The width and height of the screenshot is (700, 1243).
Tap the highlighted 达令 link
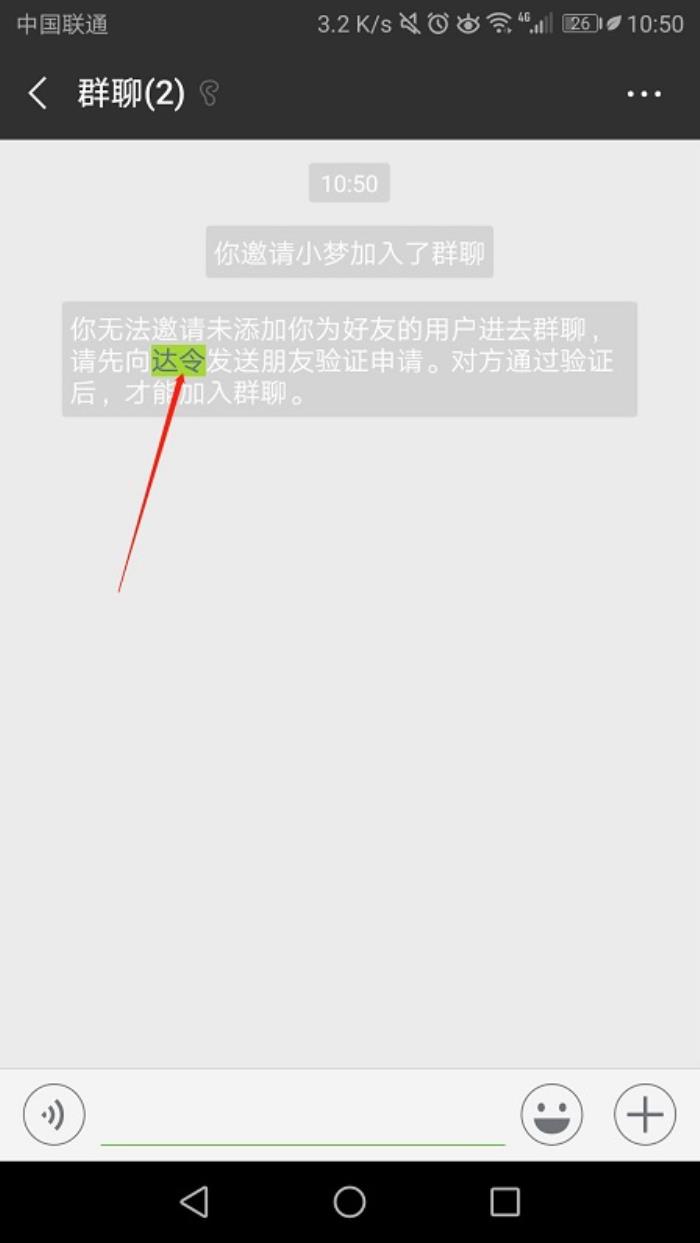click(x=178, y=360)
